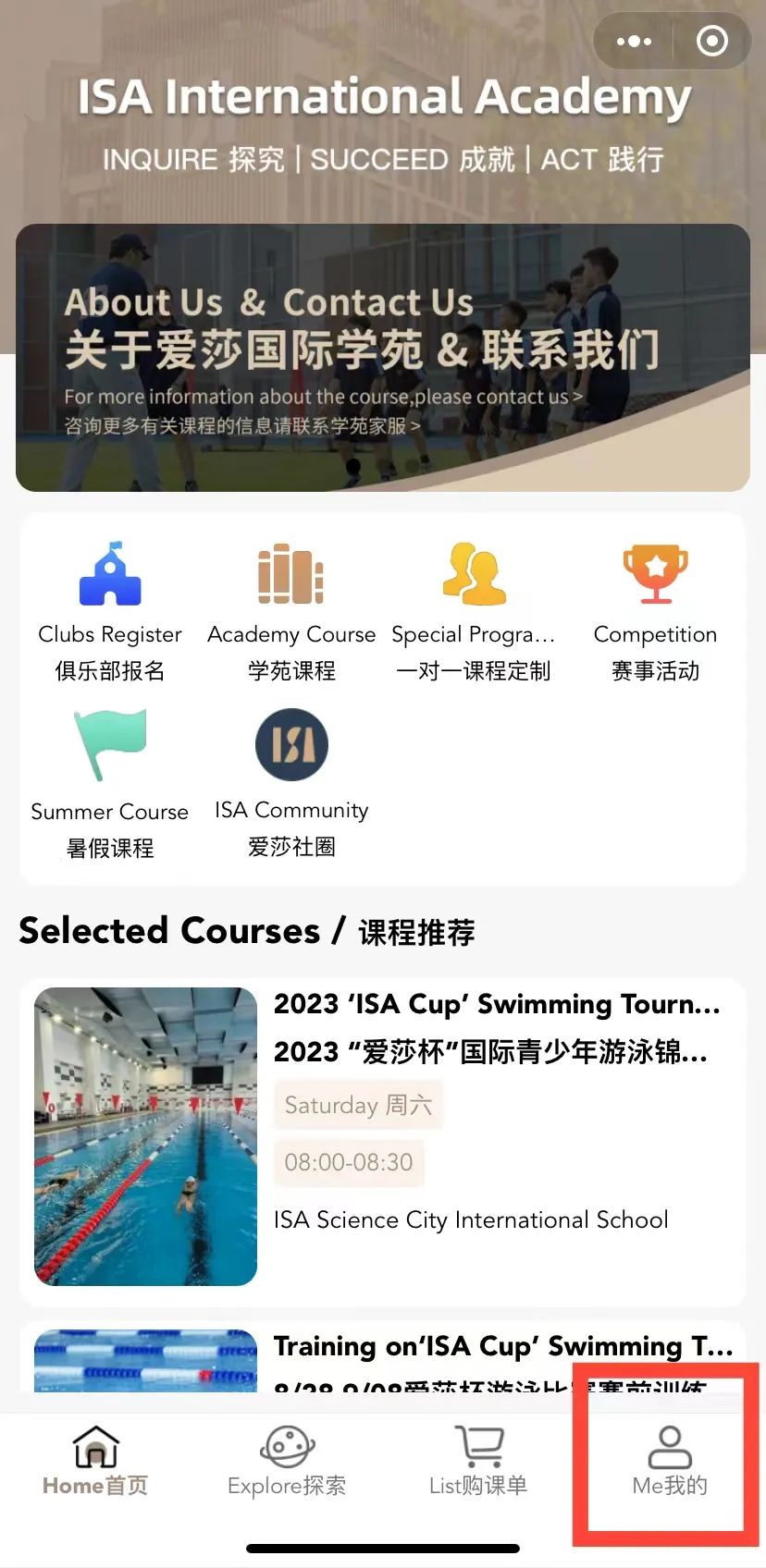766x1568 pixels.
Task: Select the Saturday 周六 schedule tag
Action: tap(358, 1105)
